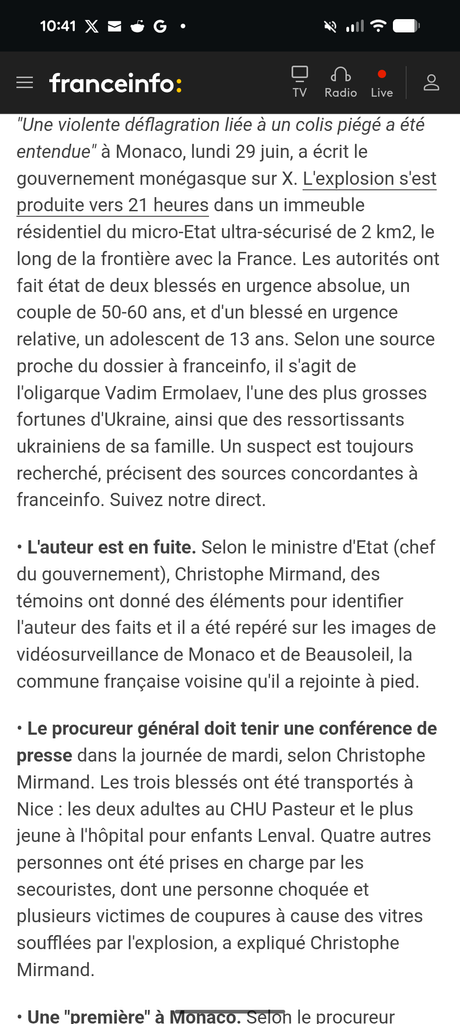Image resolution: width=460 pixels, height=1024 pixels.
Task: Open the user account profile
Action: click(x=431, y=82)
